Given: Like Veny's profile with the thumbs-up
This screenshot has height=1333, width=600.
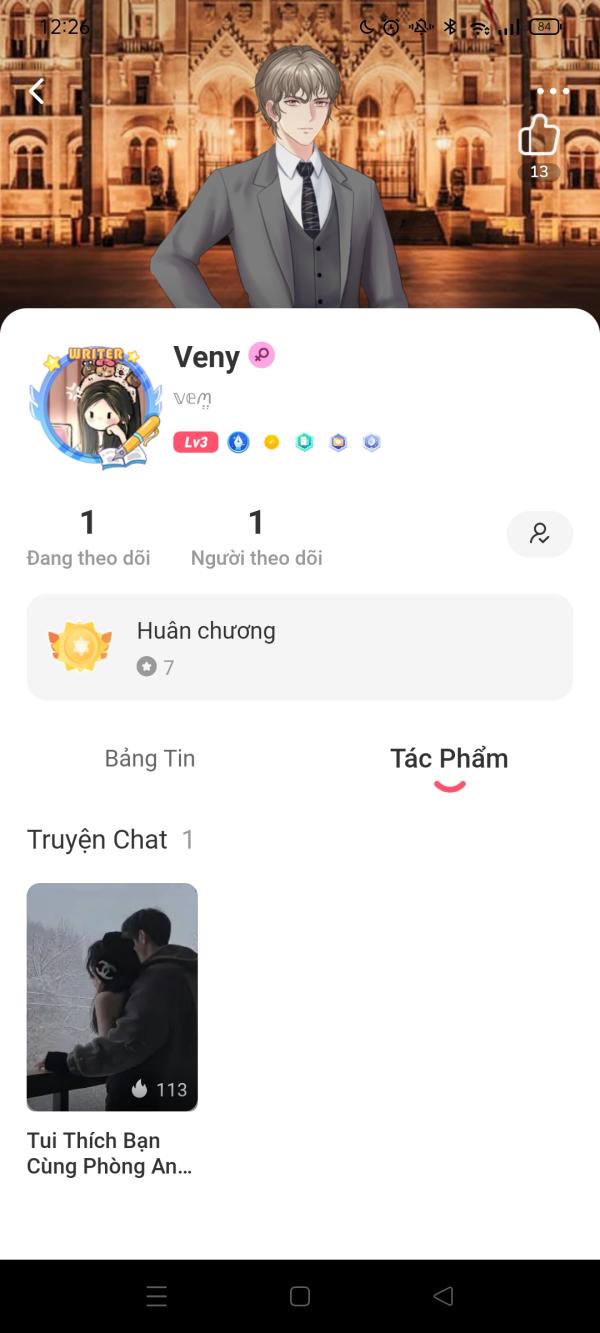Looking at the screenshot, I should pos(539,136).
